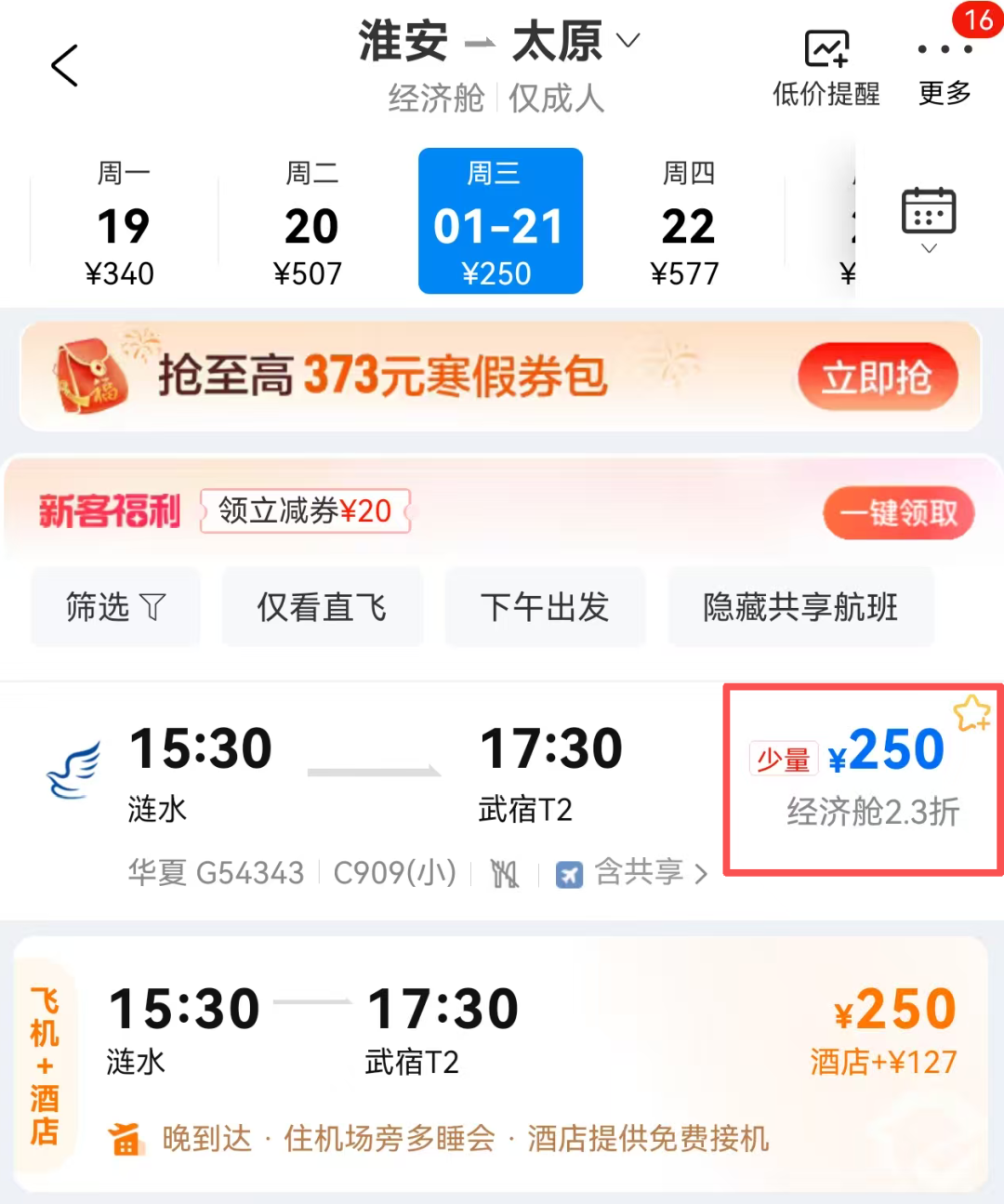The height and width of the screenshot is (1204, 1004).
Task: Select Tuesday the 20th at ¥507
Action: point(310,223)
